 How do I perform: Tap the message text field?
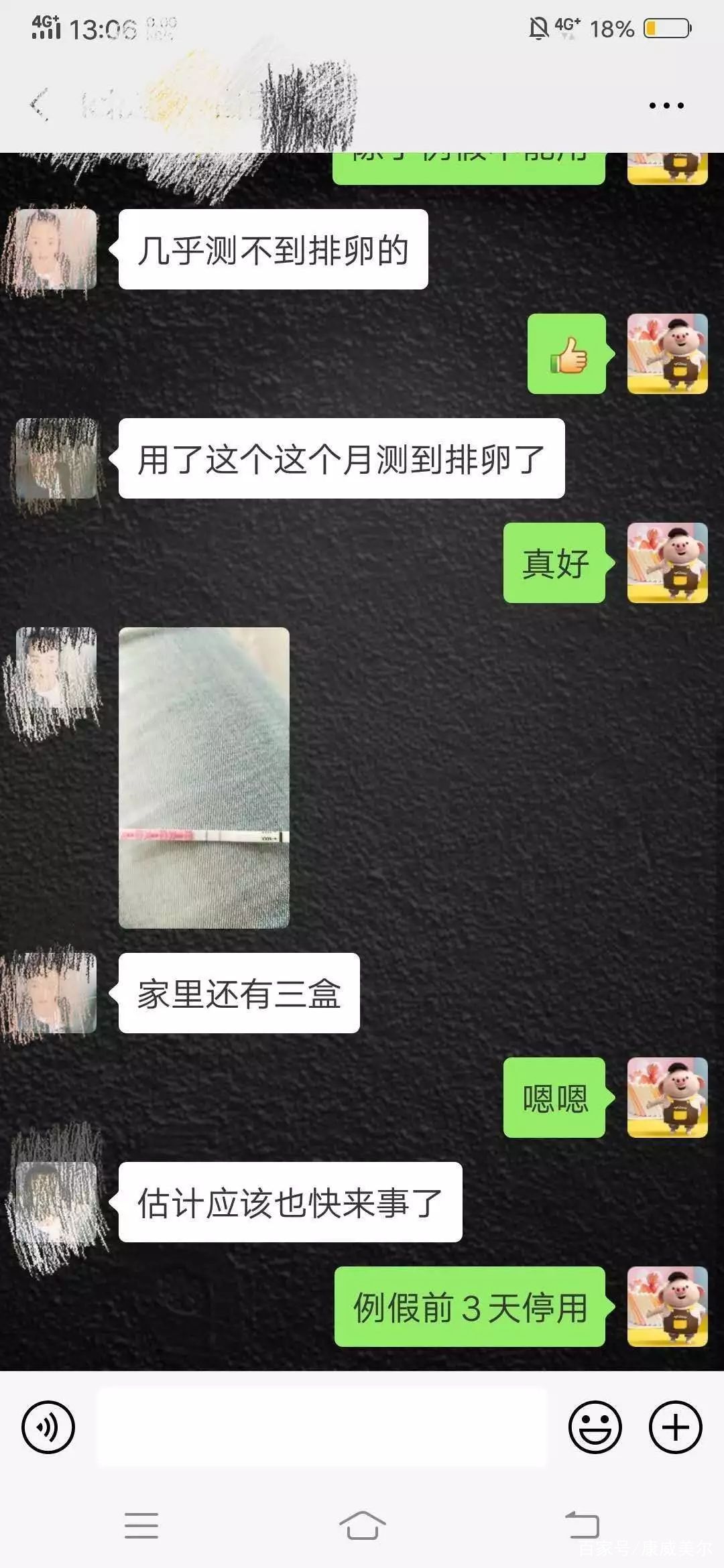322,1427
